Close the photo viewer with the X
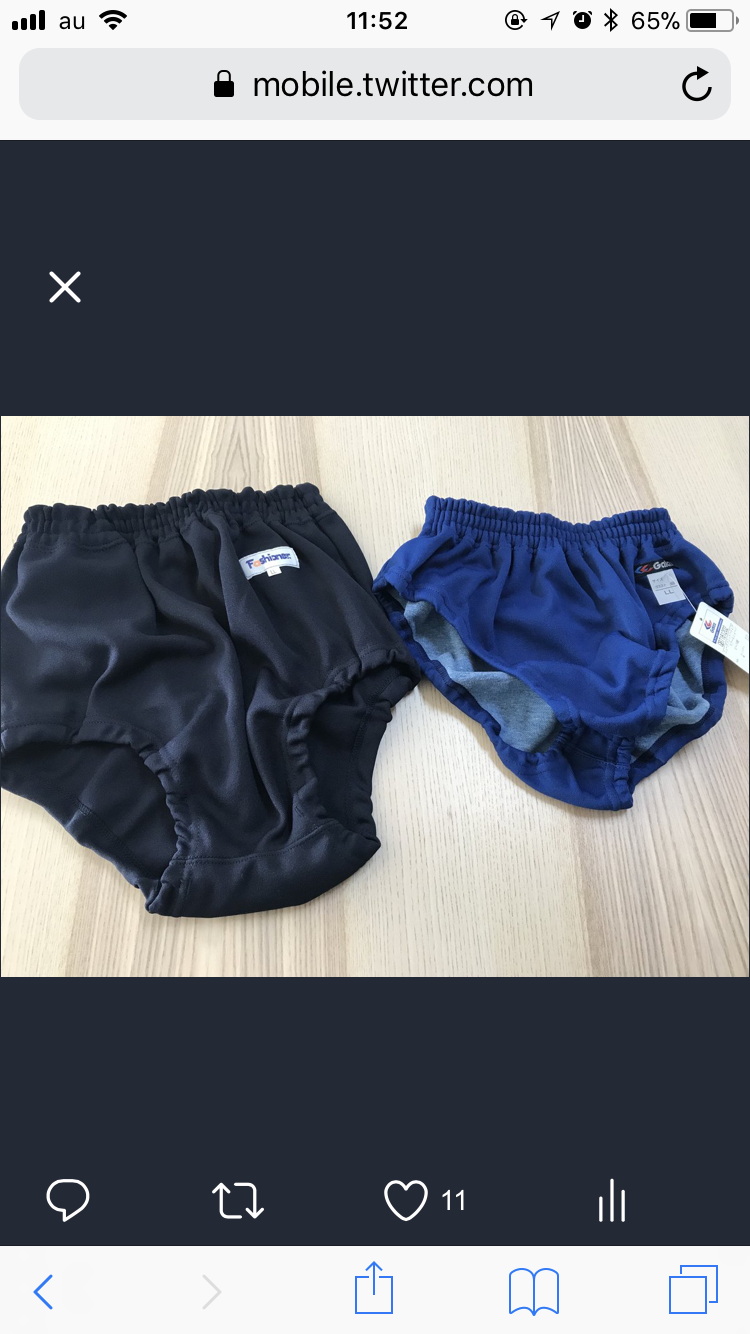This screenshot has width=750, height=1334. click(65, 288)
